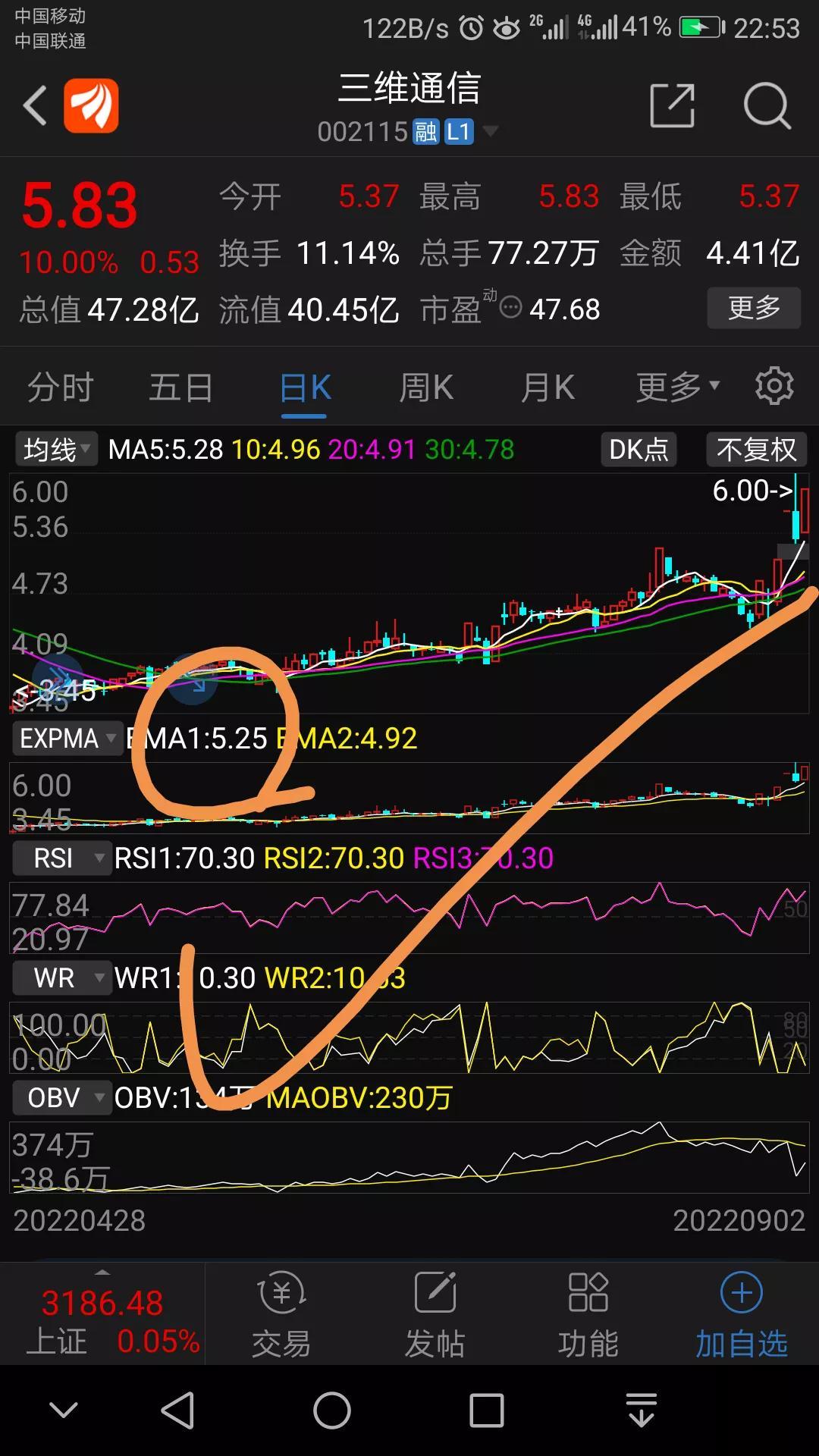Screen dimensions: 819x1456
Task: Expand the OBV indicator dropdown
Action: [61, 1097]
